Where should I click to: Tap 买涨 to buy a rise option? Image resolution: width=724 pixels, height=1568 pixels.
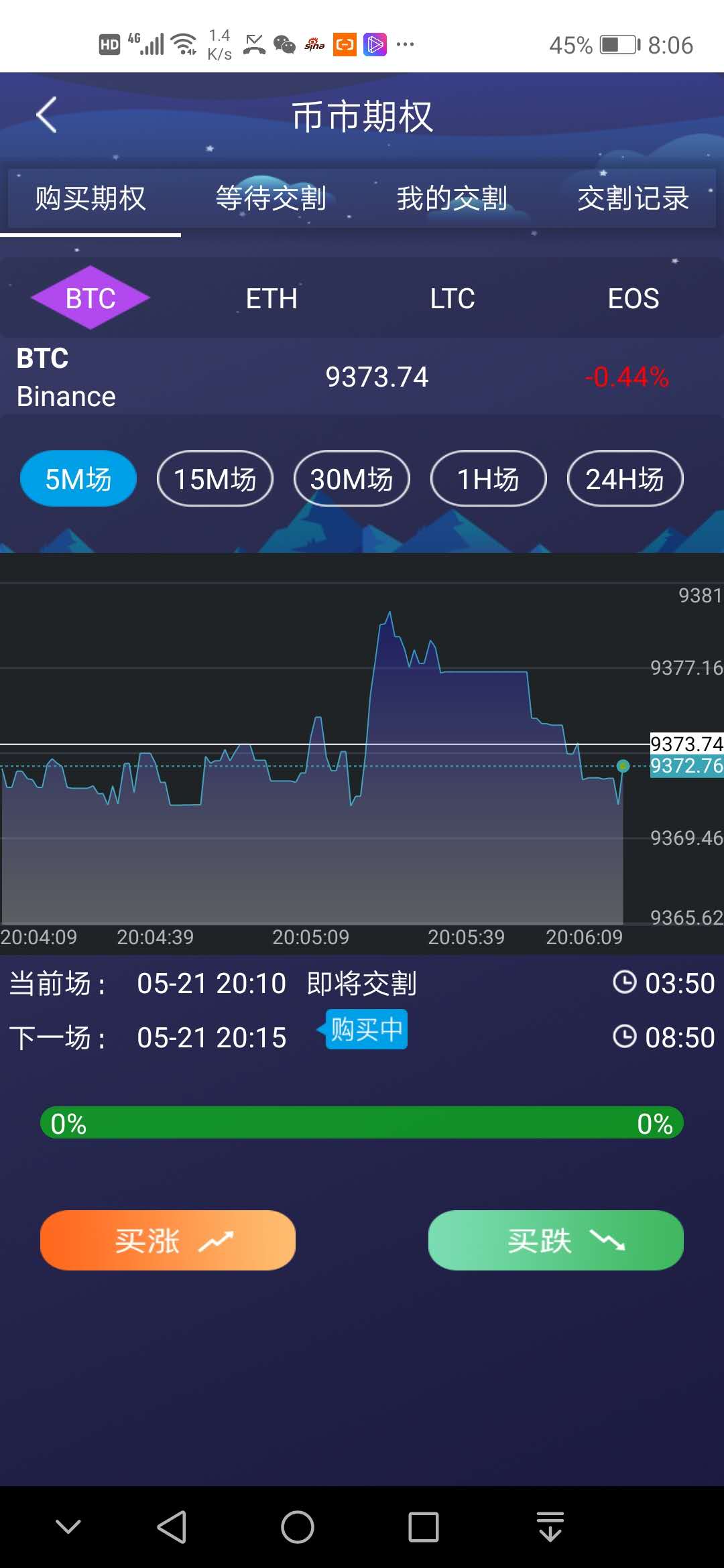(x=168, y=1240)
